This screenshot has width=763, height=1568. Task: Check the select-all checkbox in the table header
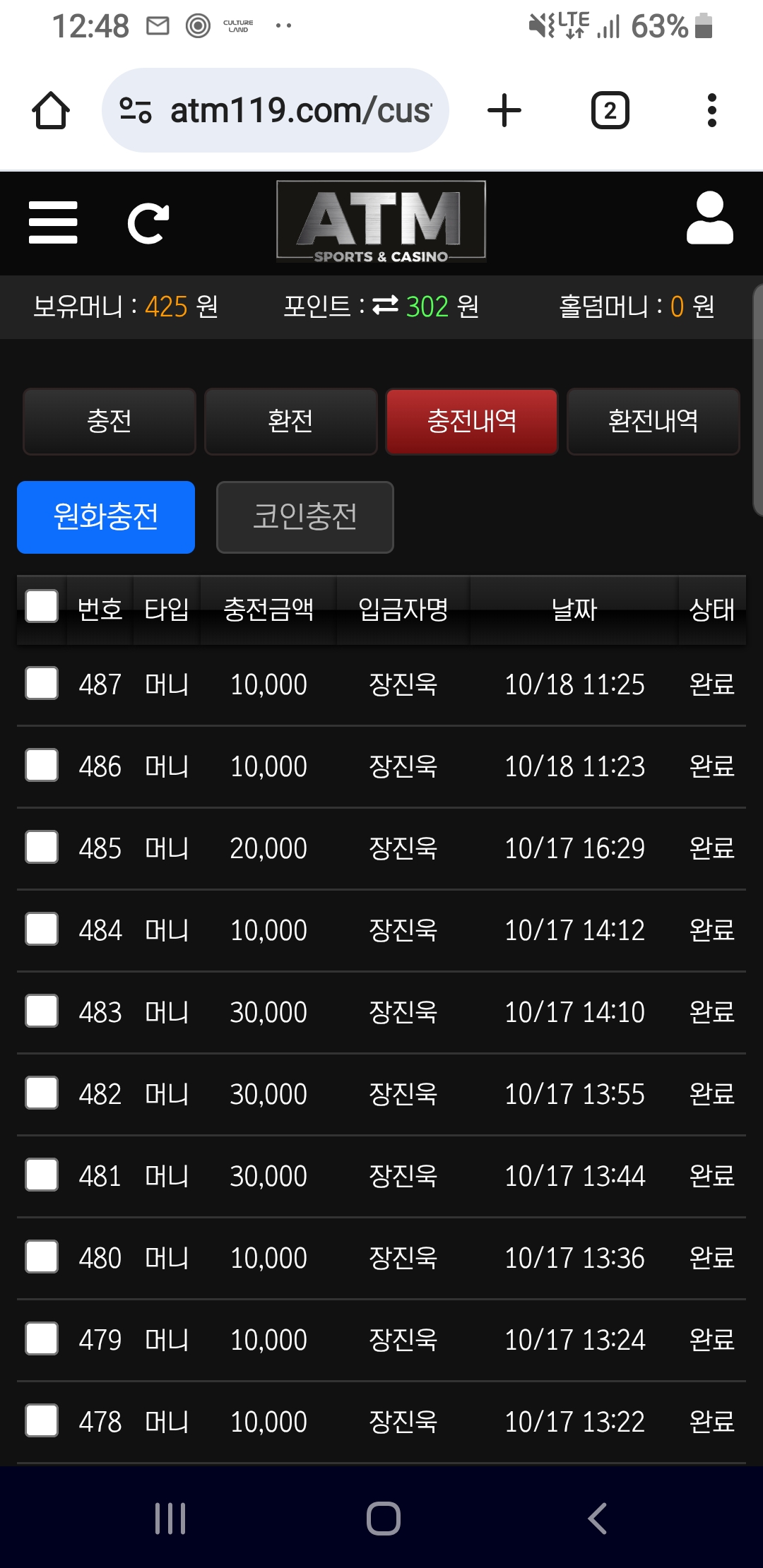tap(42, 607)
